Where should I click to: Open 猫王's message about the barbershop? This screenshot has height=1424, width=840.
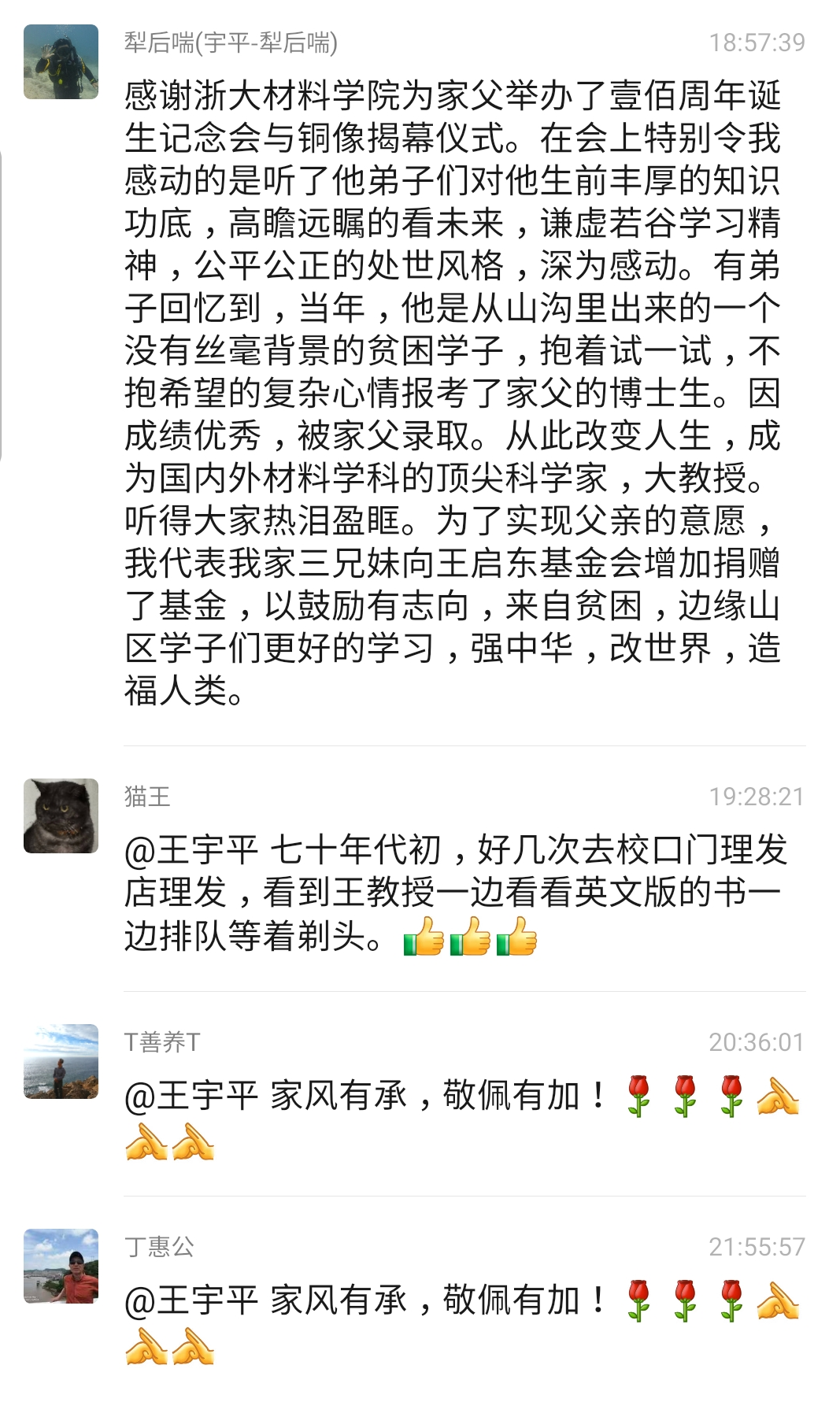(x=455, y=893)
